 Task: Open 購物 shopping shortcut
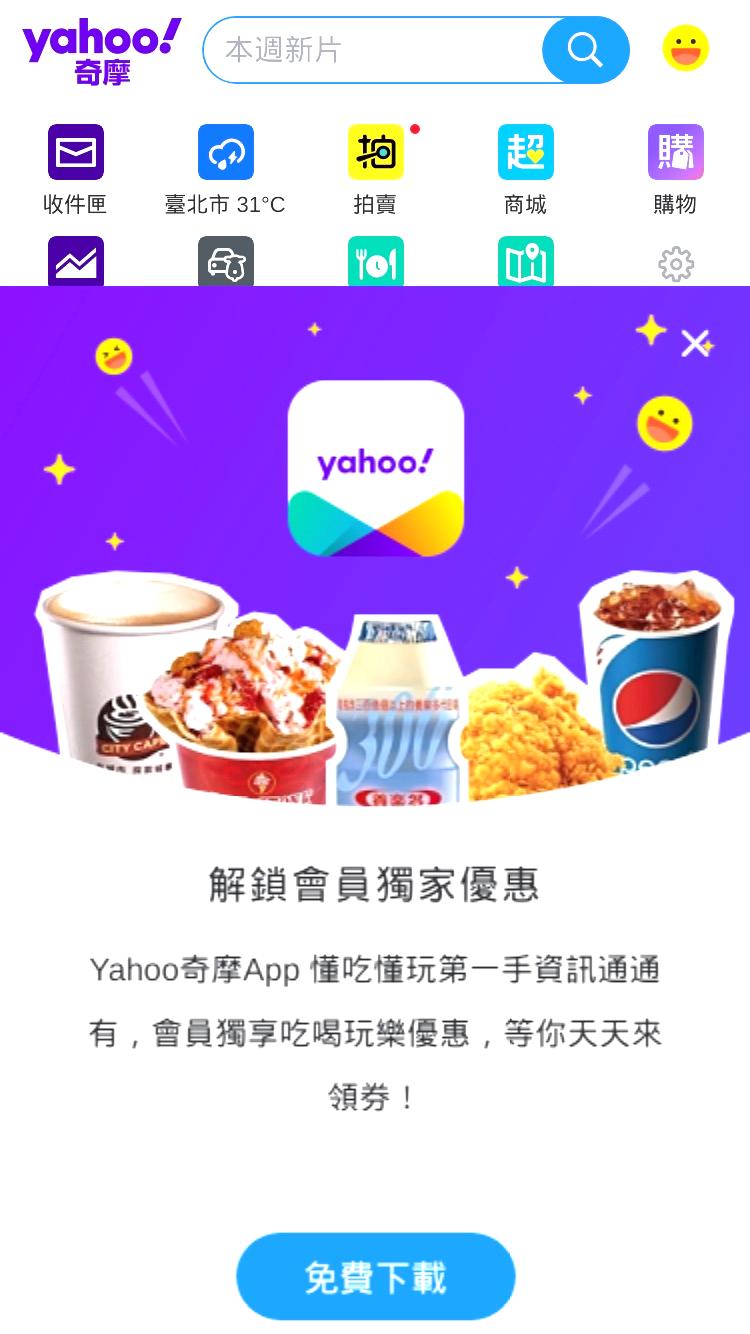[x=676, y=170]
